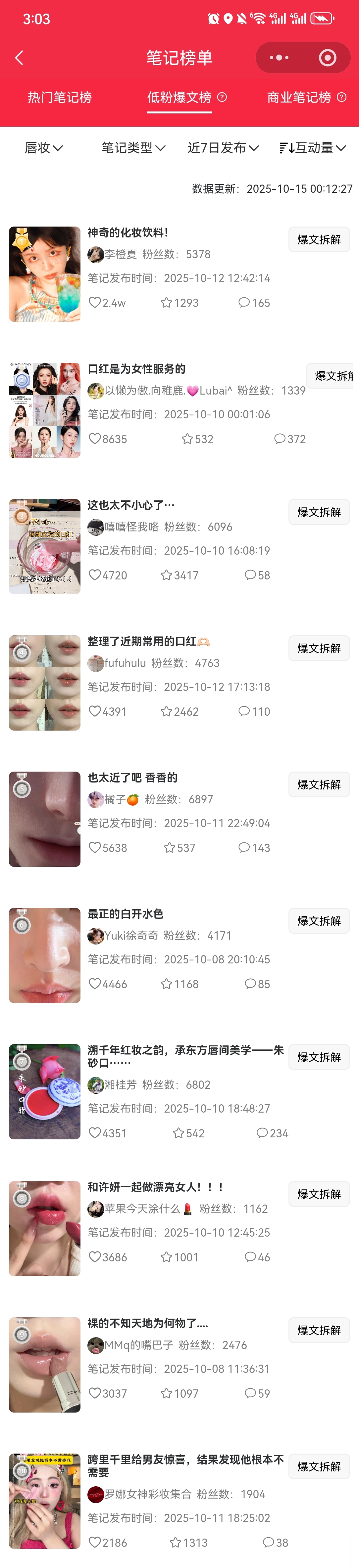
Task: Go back from 笔记榜单 page
Action: point(20,58)
